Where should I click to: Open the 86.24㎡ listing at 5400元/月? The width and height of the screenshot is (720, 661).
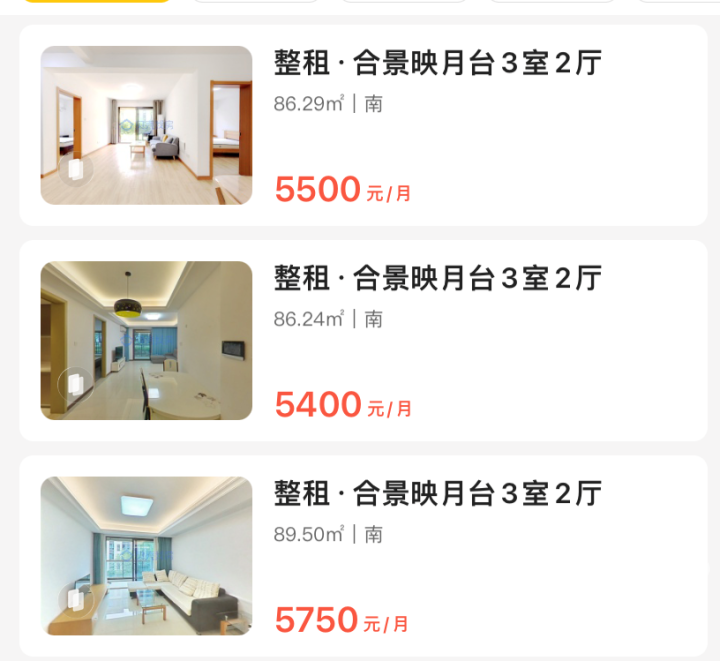[438, 278]
